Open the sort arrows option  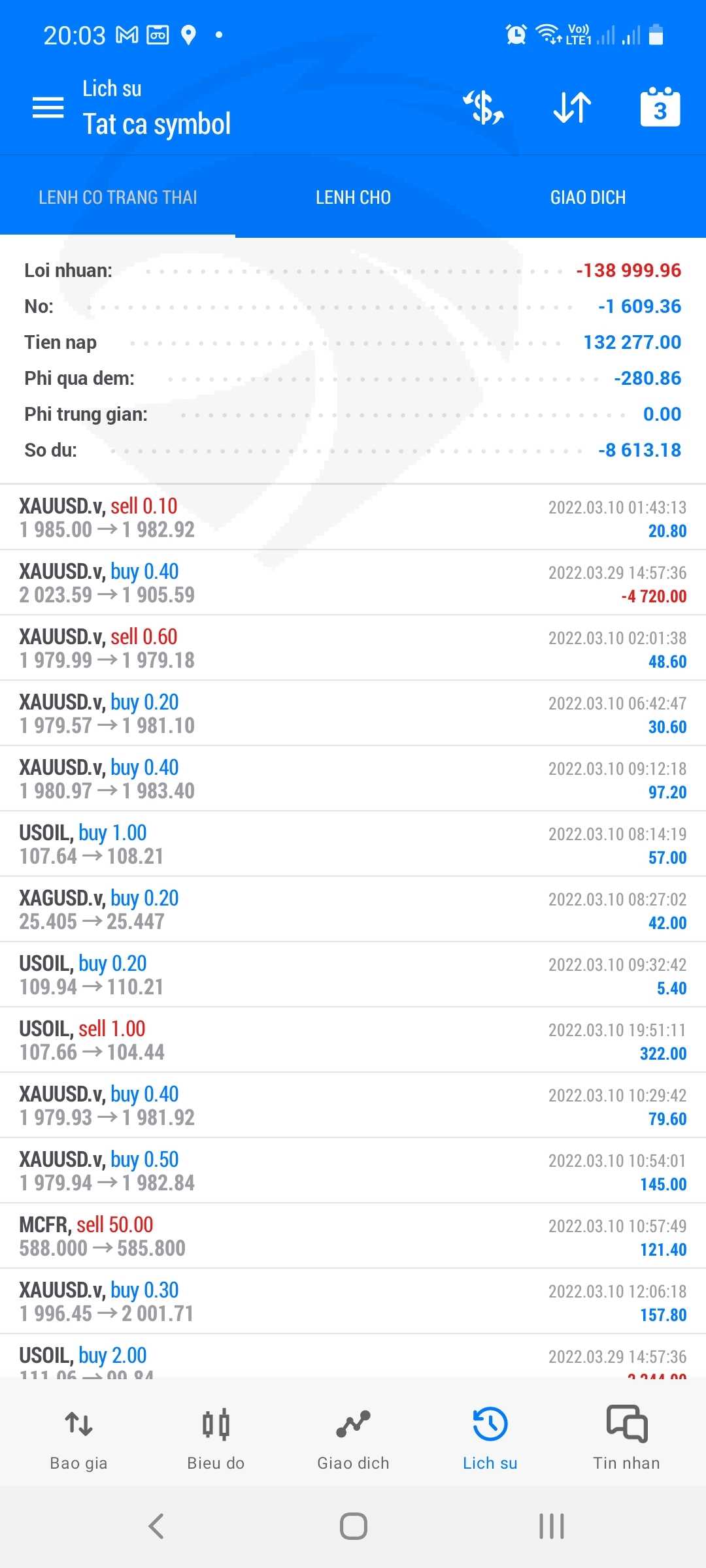572,108
